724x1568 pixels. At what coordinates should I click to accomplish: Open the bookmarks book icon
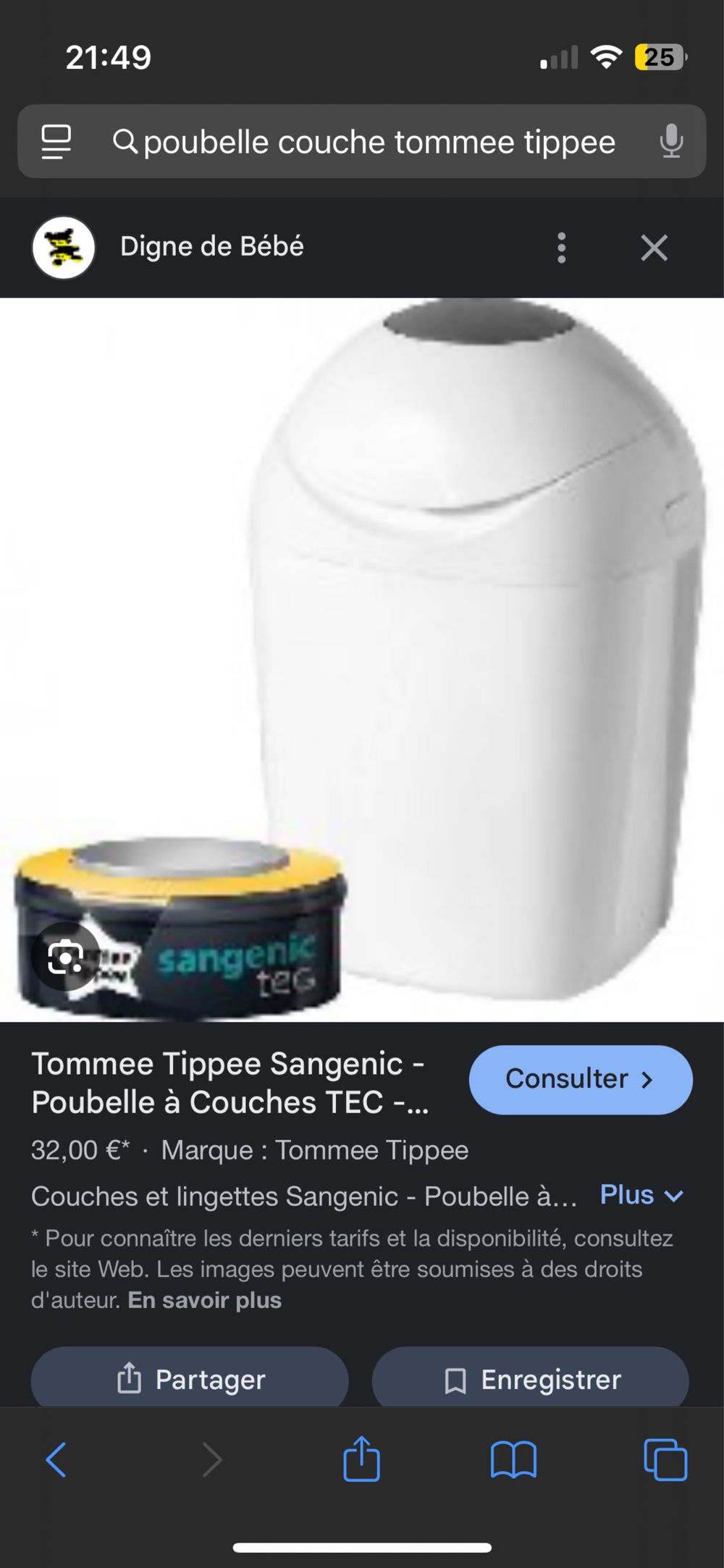click(513, 1459)
